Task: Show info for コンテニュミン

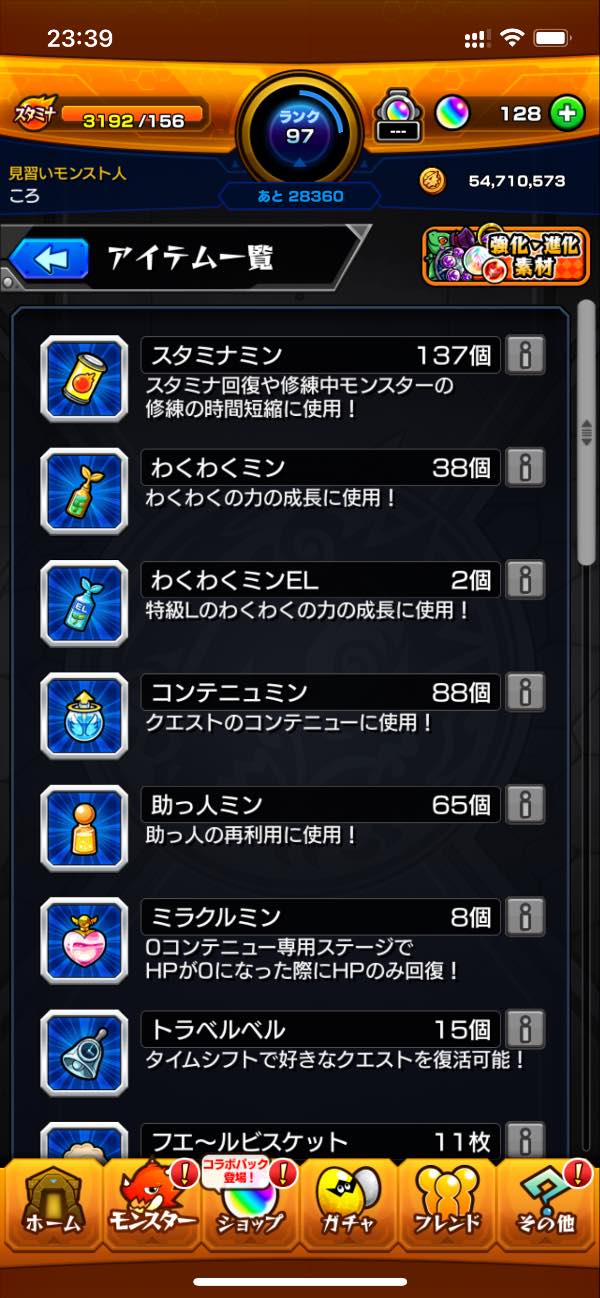Action: [525, 692]
